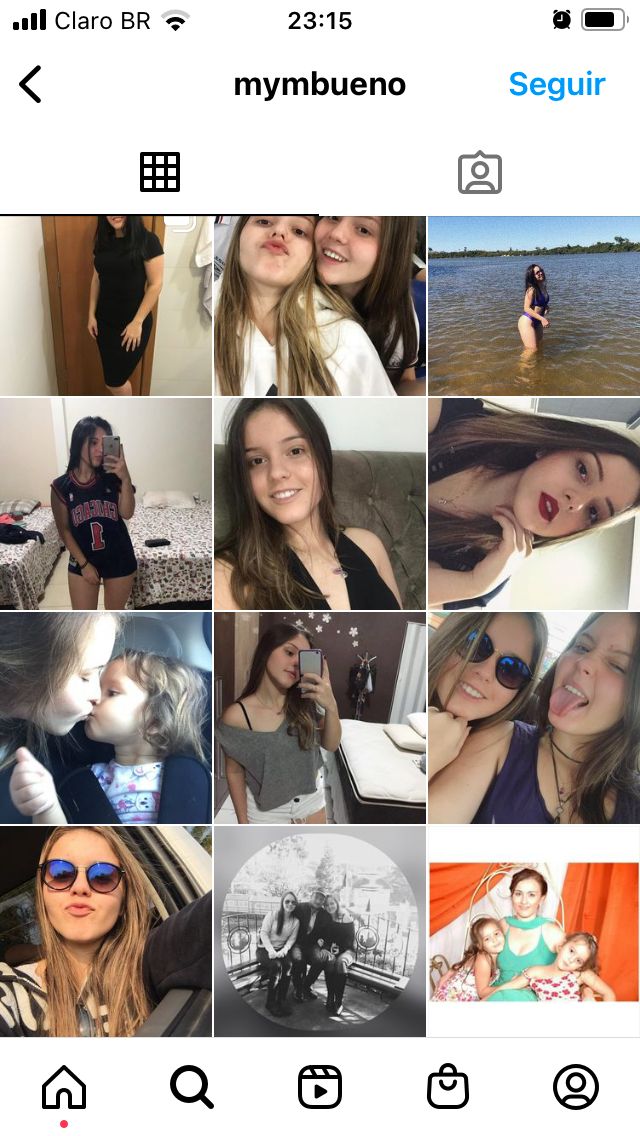Open the mirror selfie in Chicago jersey
Screen dimensions: 640x1136
106,504
